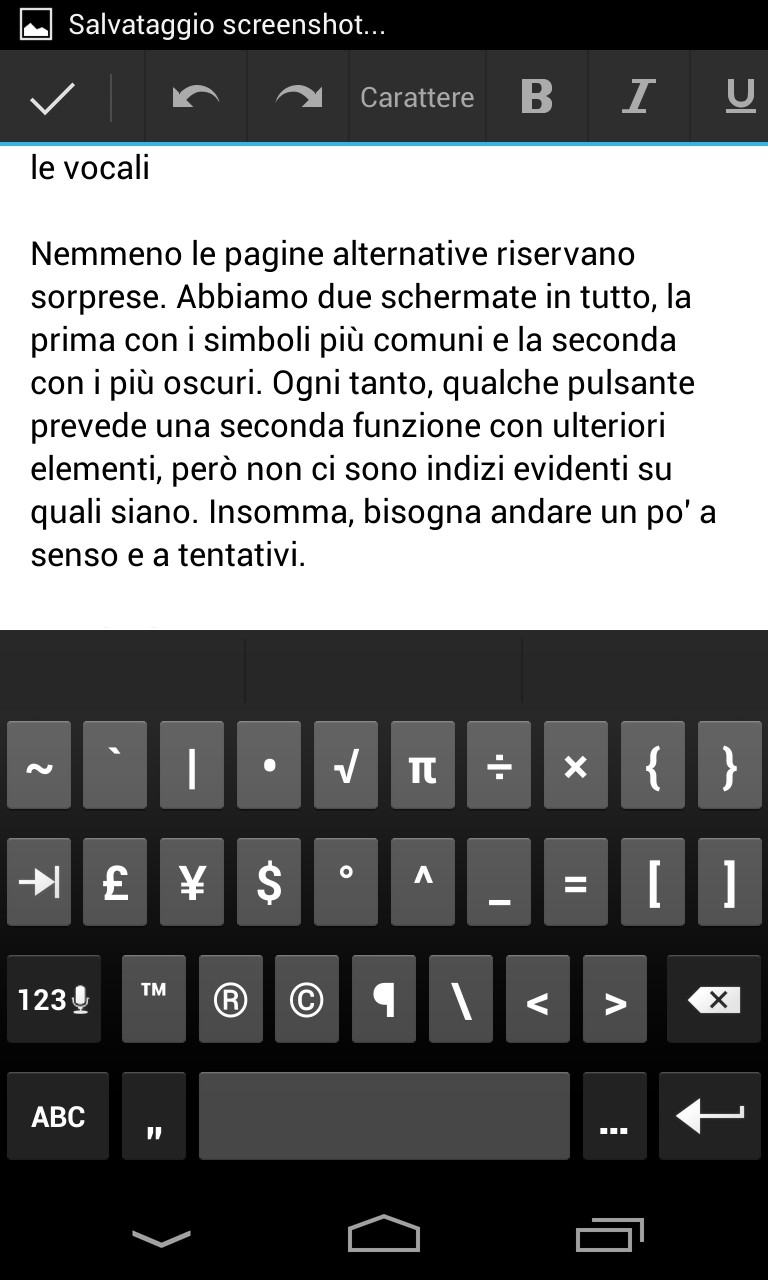Tap the enter key
The width and height of the screenshot is (768, 1280).
coord(710,1116)
